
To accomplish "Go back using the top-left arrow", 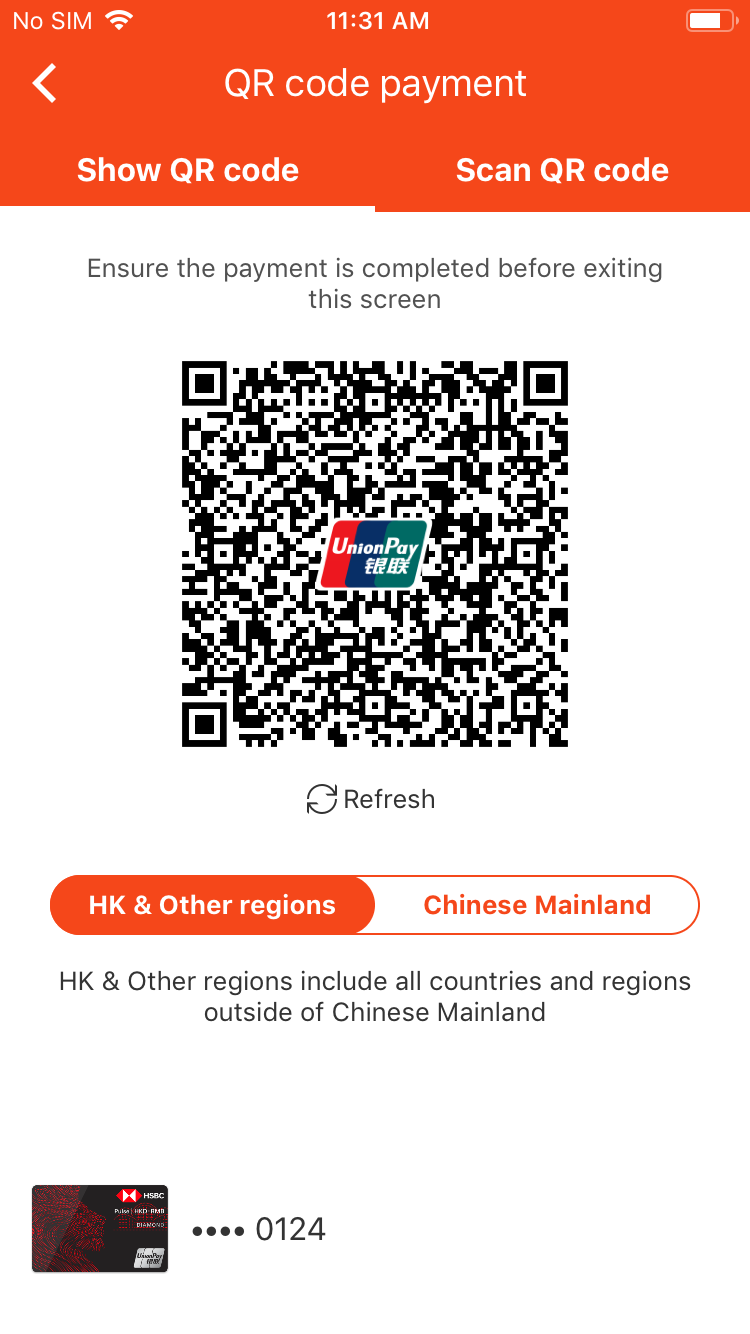I will pos(45,84).
